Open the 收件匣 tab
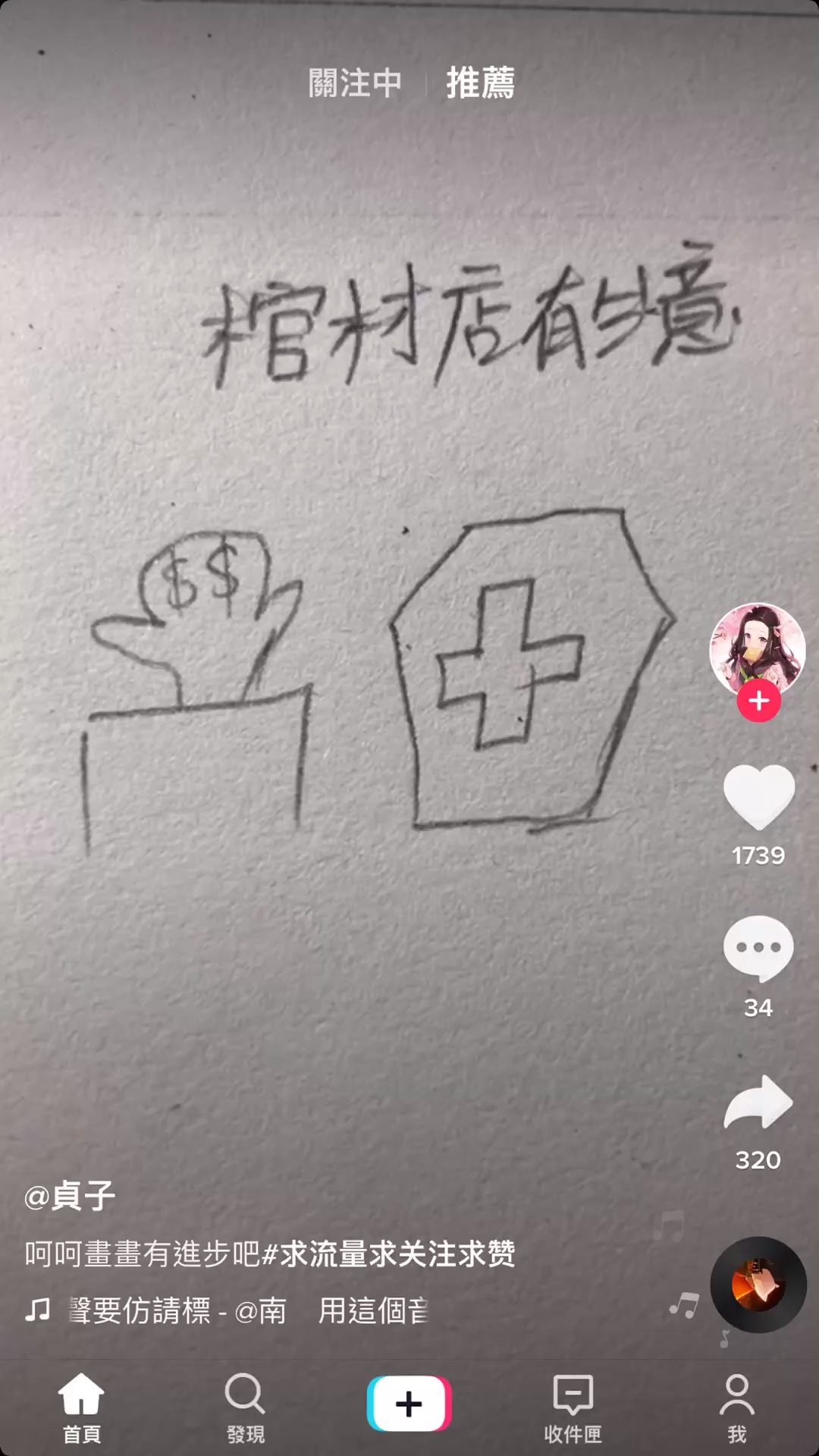This screenshot has height=1456, width=819. (x=573, y=1407)
